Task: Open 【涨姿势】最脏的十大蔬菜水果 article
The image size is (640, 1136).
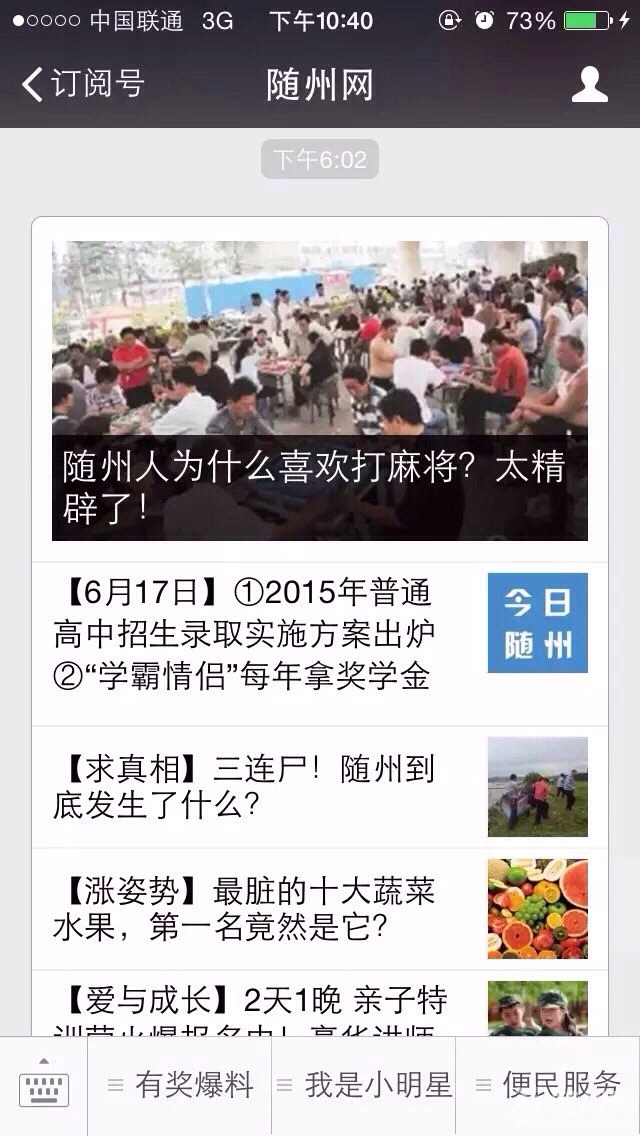Action: click(x=320, y=909)
